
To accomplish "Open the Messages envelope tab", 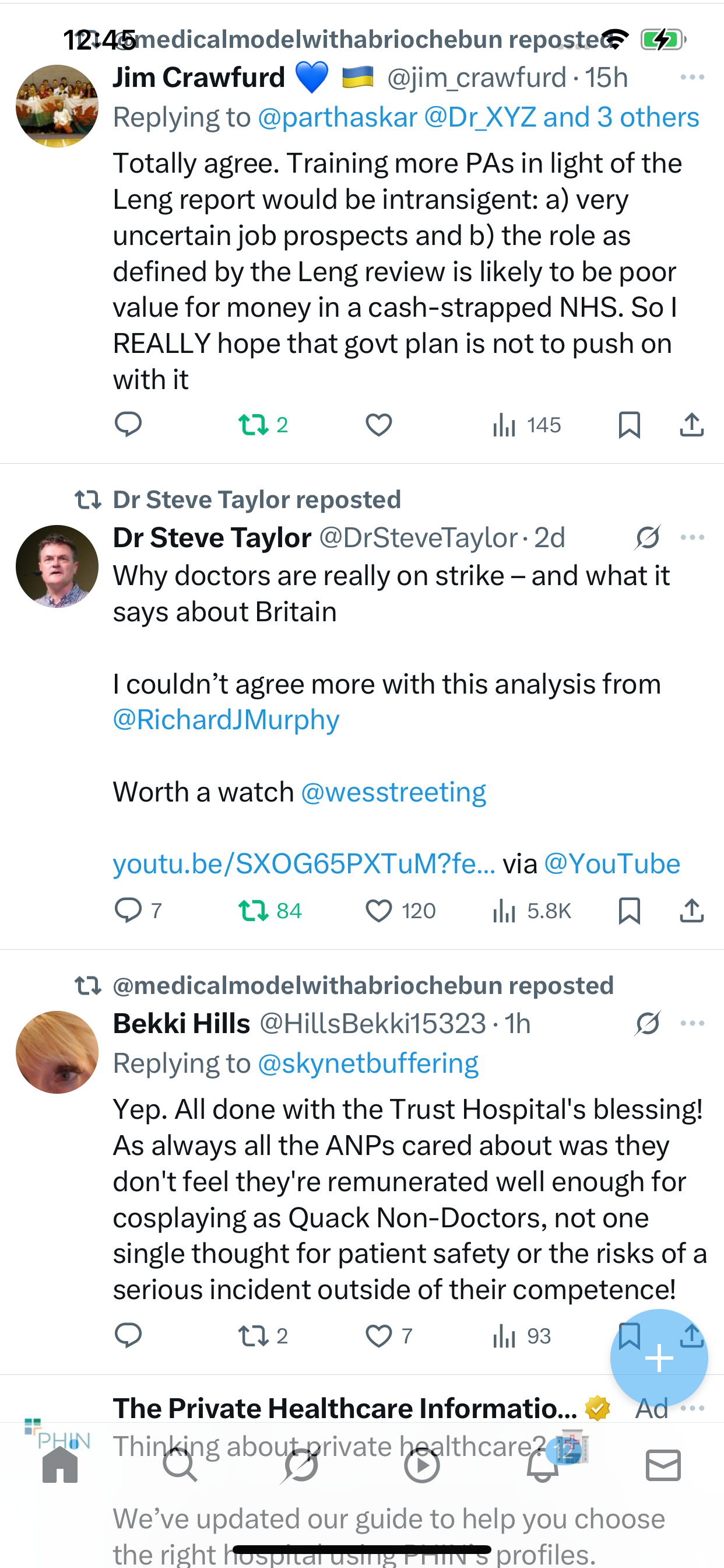I will [x=663, y=1466].
